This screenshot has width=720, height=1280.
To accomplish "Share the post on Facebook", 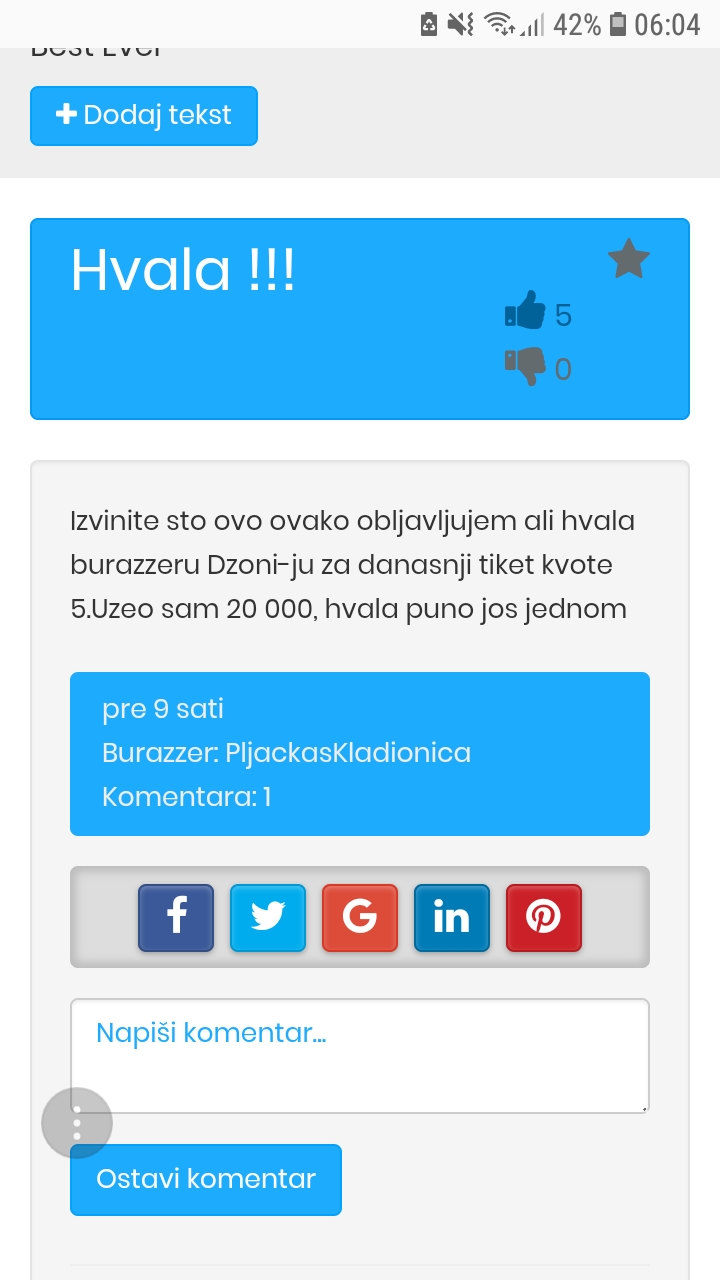I will pos(176,917).
